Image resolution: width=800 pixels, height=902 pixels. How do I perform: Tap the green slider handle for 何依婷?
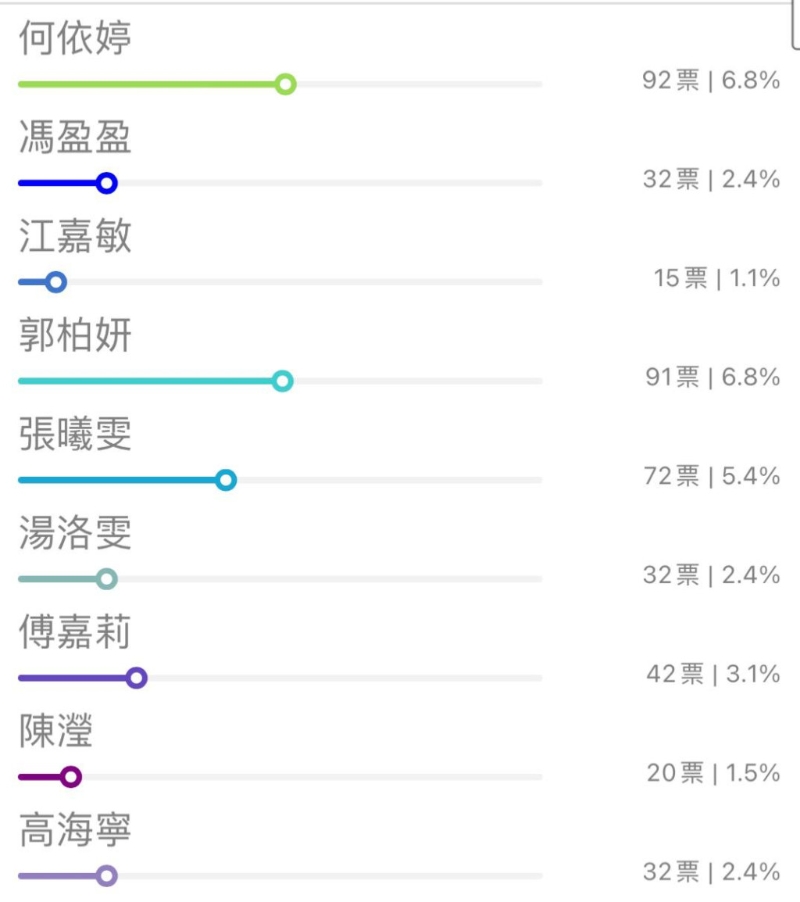(285, 84)
